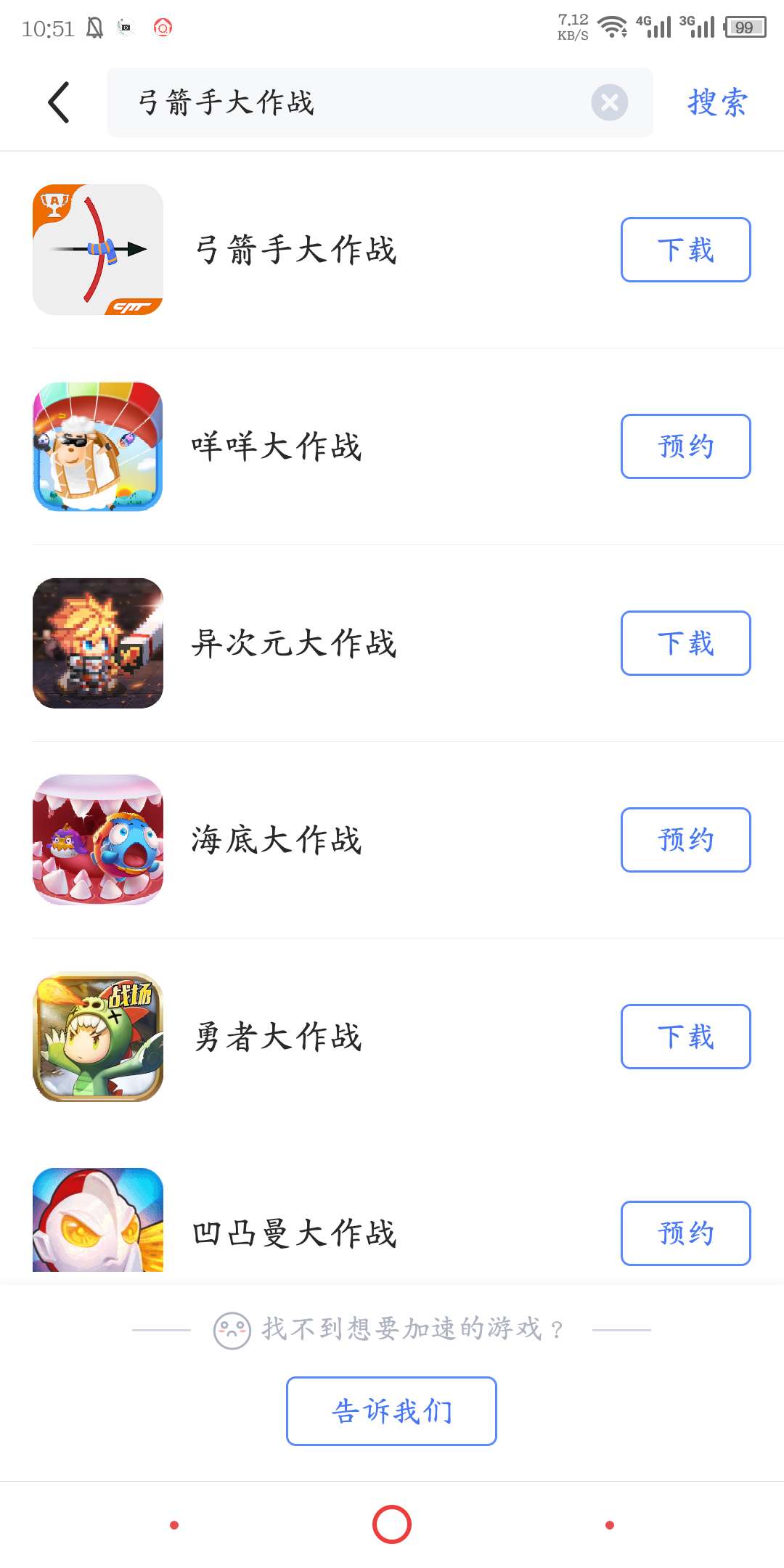Tap the 搜索 search button
784x1568 pixels.
click(x=717, y=102)
